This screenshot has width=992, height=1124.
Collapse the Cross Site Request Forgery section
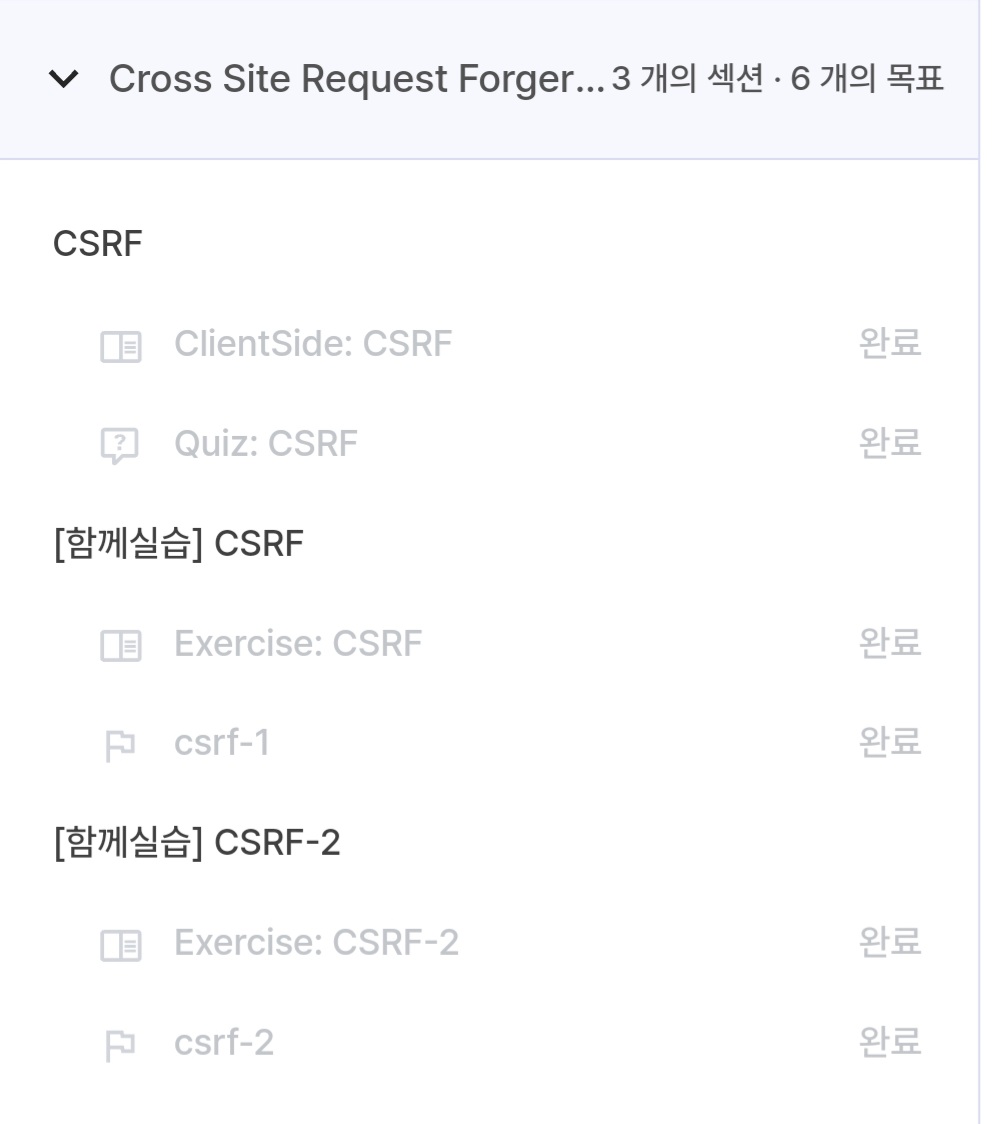click(x=65, y=80)
